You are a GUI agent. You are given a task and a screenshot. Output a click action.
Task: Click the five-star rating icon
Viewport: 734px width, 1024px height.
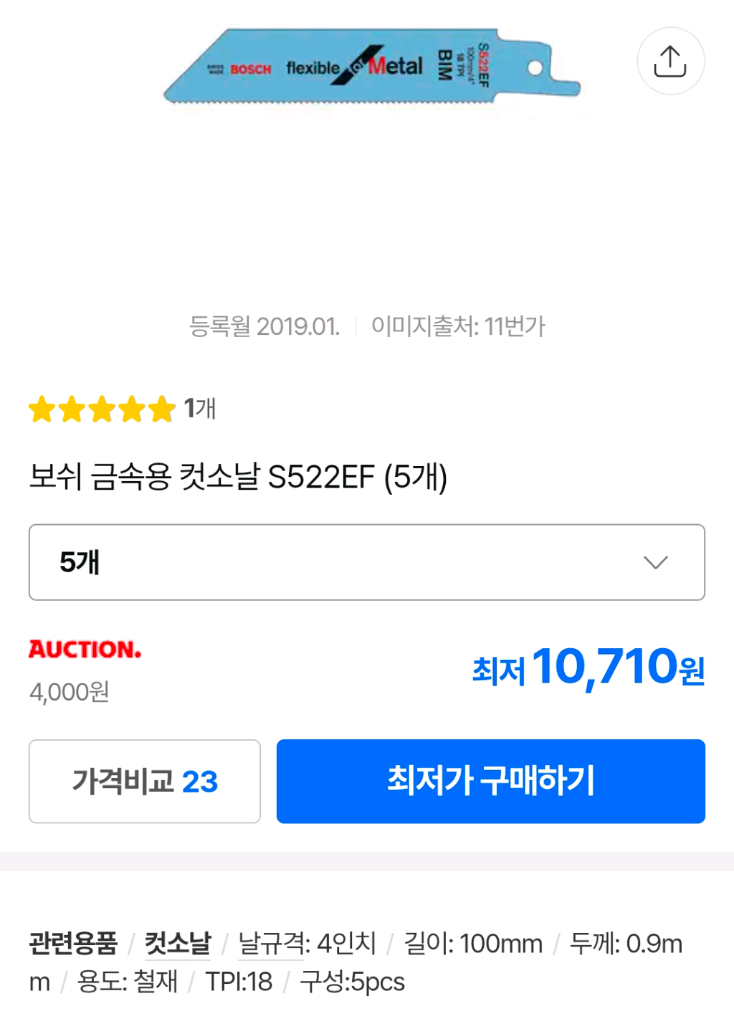tap(100, 409)
